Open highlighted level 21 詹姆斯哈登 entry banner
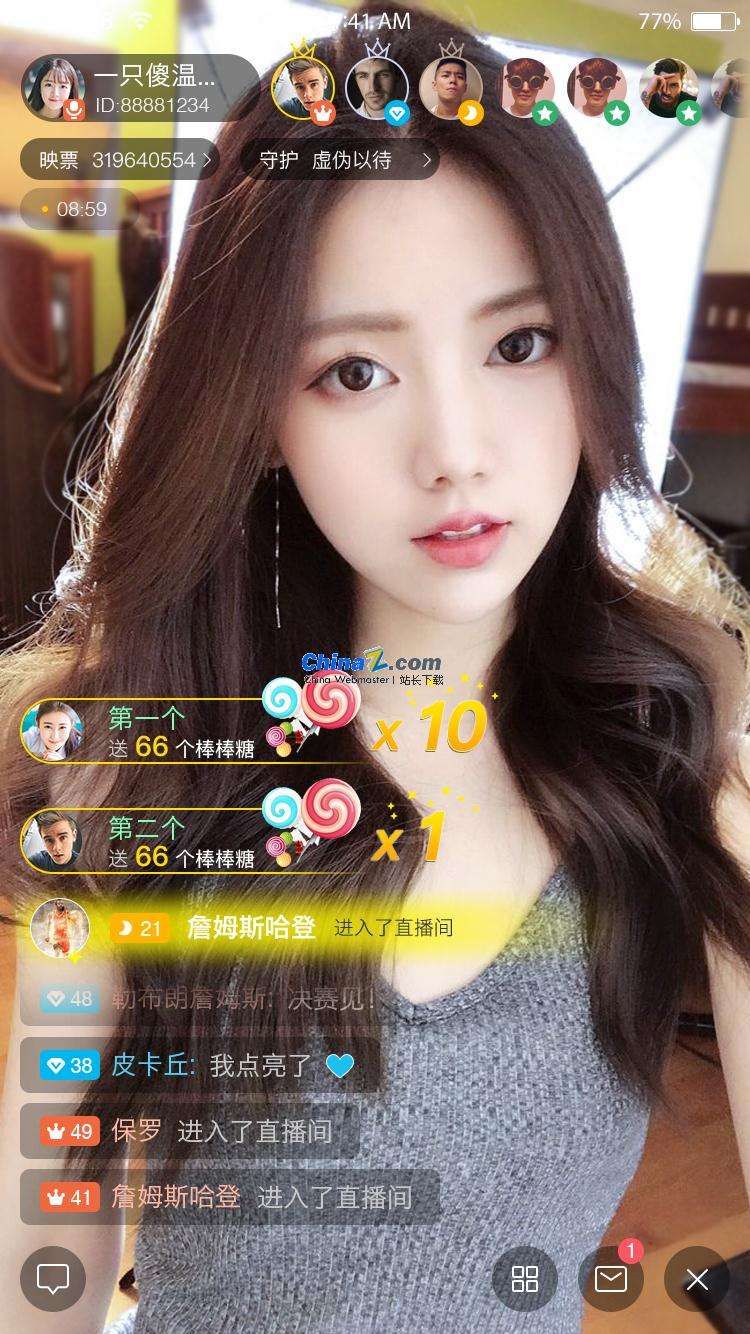 [250, 928]
